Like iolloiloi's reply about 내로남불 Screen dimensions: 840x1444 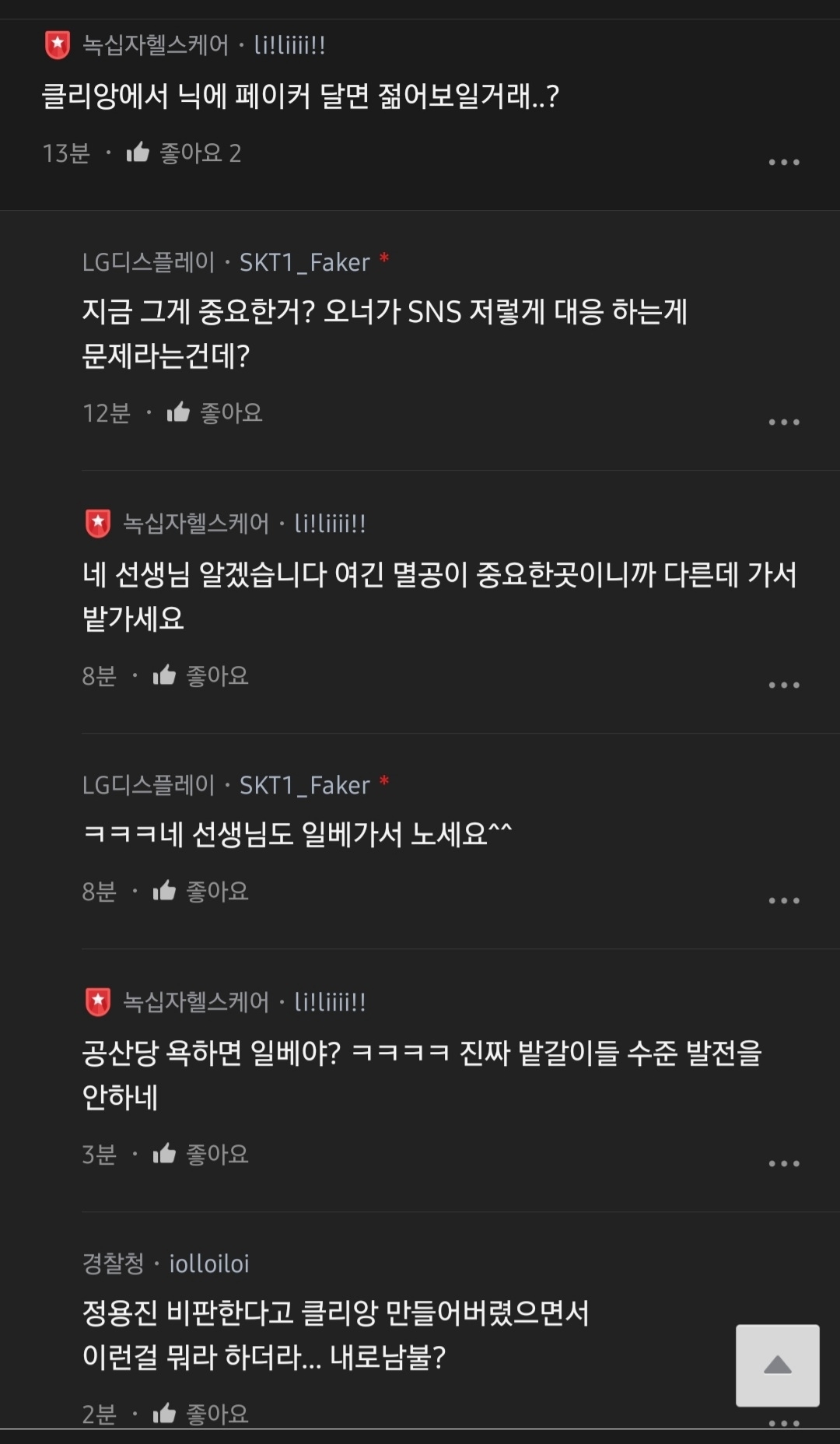coord(165,1413)
